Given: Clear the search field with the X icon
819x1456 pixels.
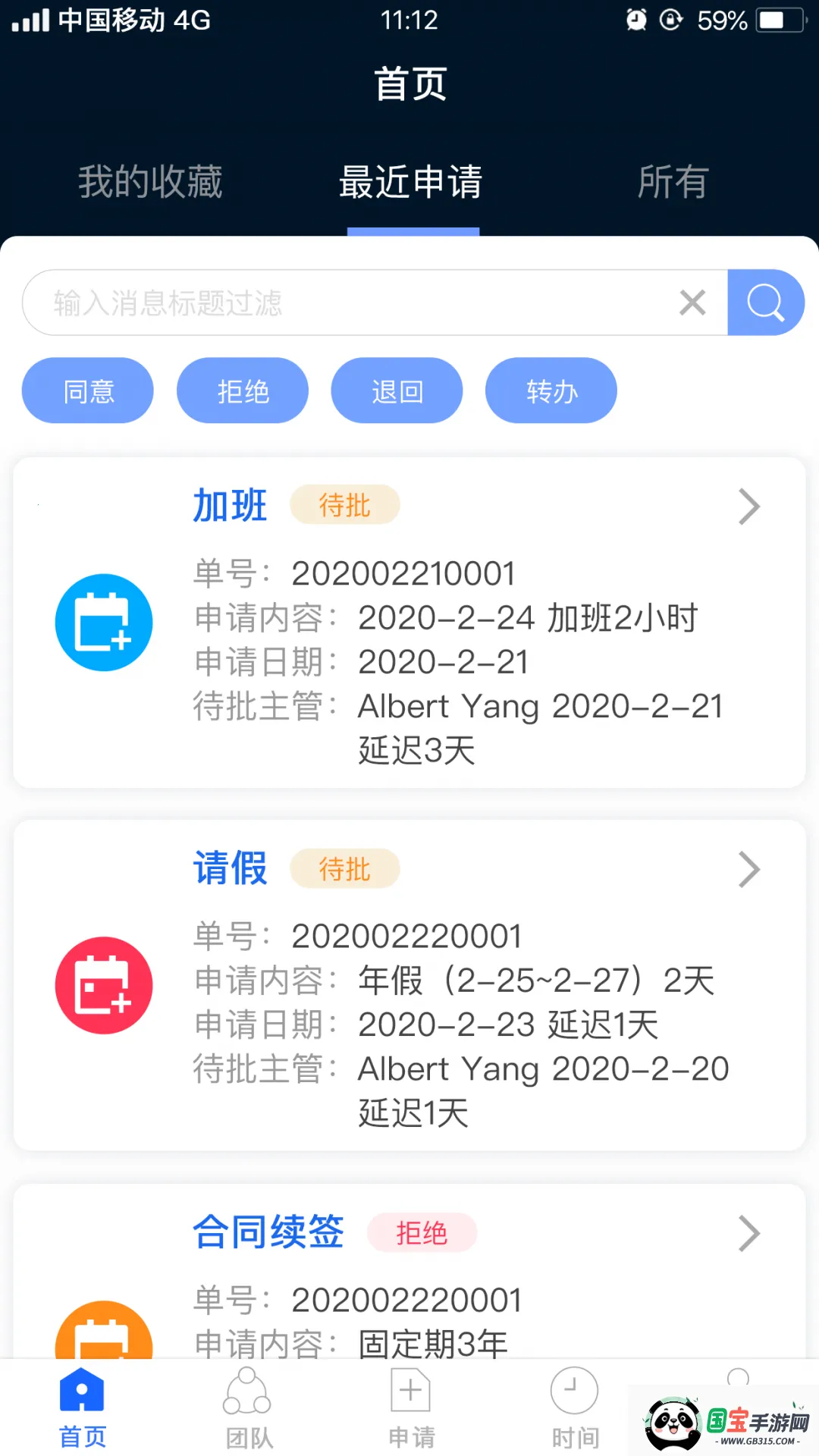Looking at the screenshot, I should tap(691, 302).
